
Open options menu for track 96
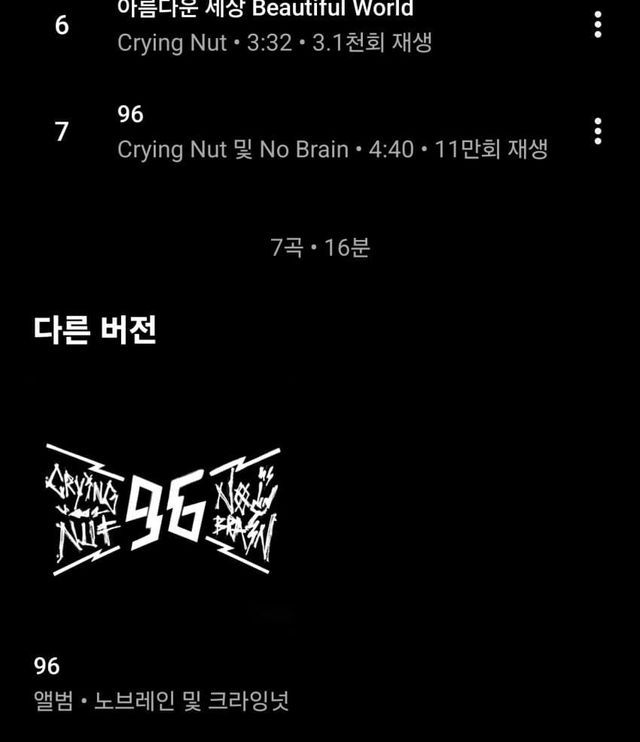(597, 131)
